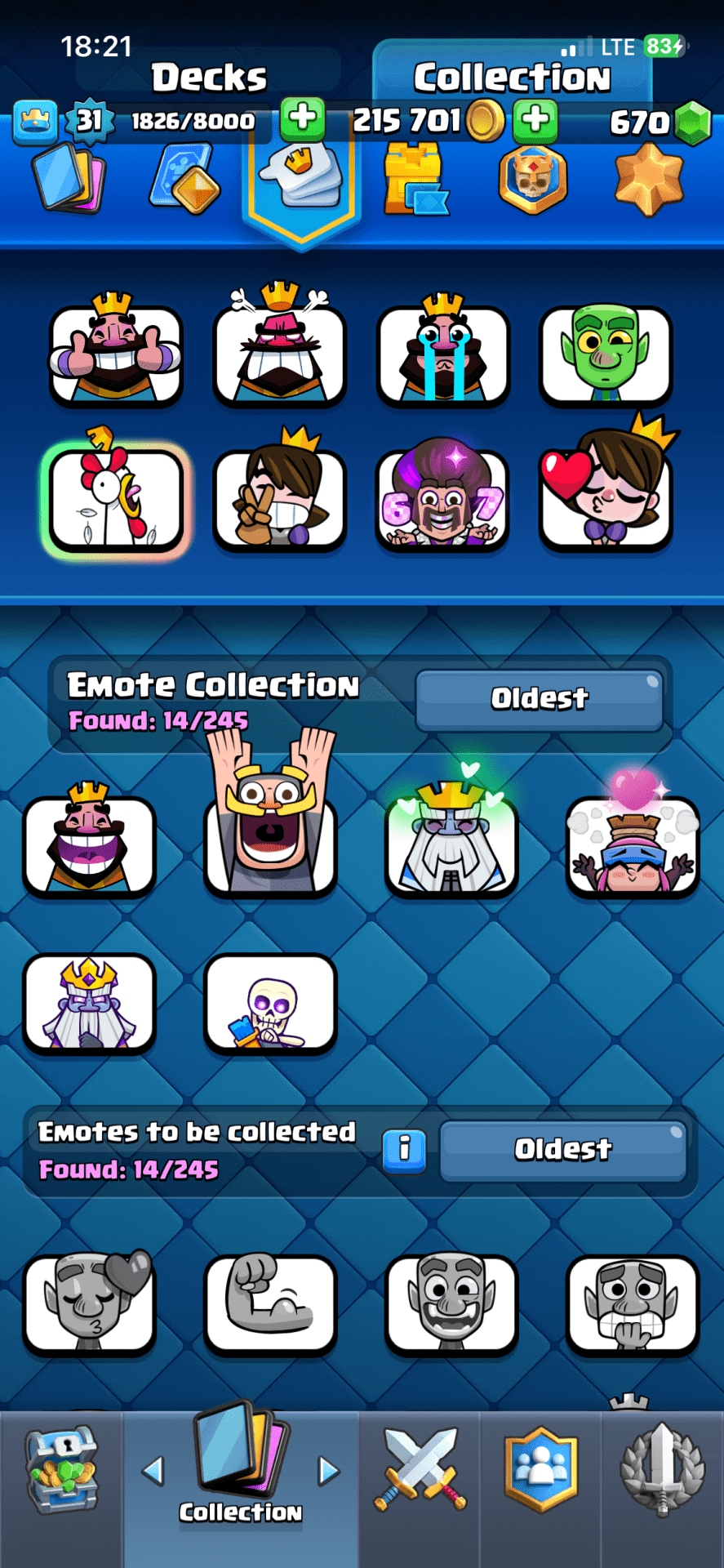Open the clan social tab

[x=540, y=1470]
